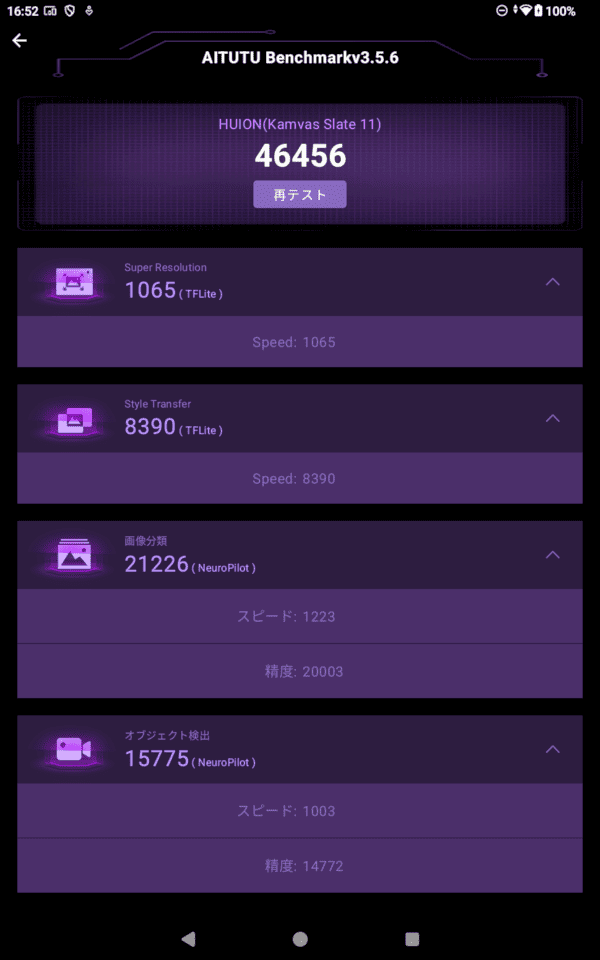Collapse the オブジェクト検出 section
600x960 pixels.
pyautogui.click(x=552, y=749)
